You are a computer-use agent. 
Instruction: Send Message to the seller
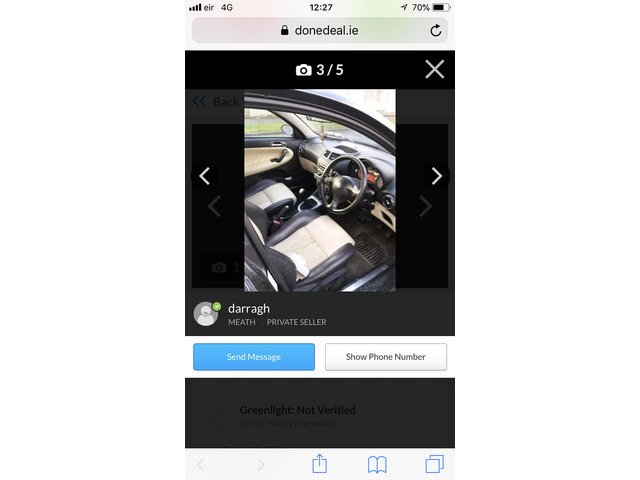click(x=254, y=357)
